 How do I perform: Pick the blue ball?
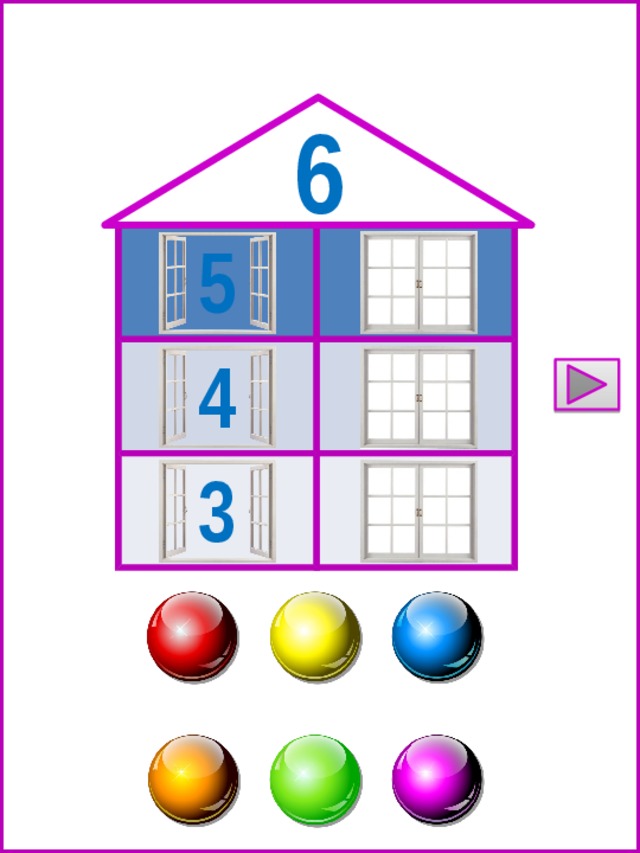click(437, 637)
